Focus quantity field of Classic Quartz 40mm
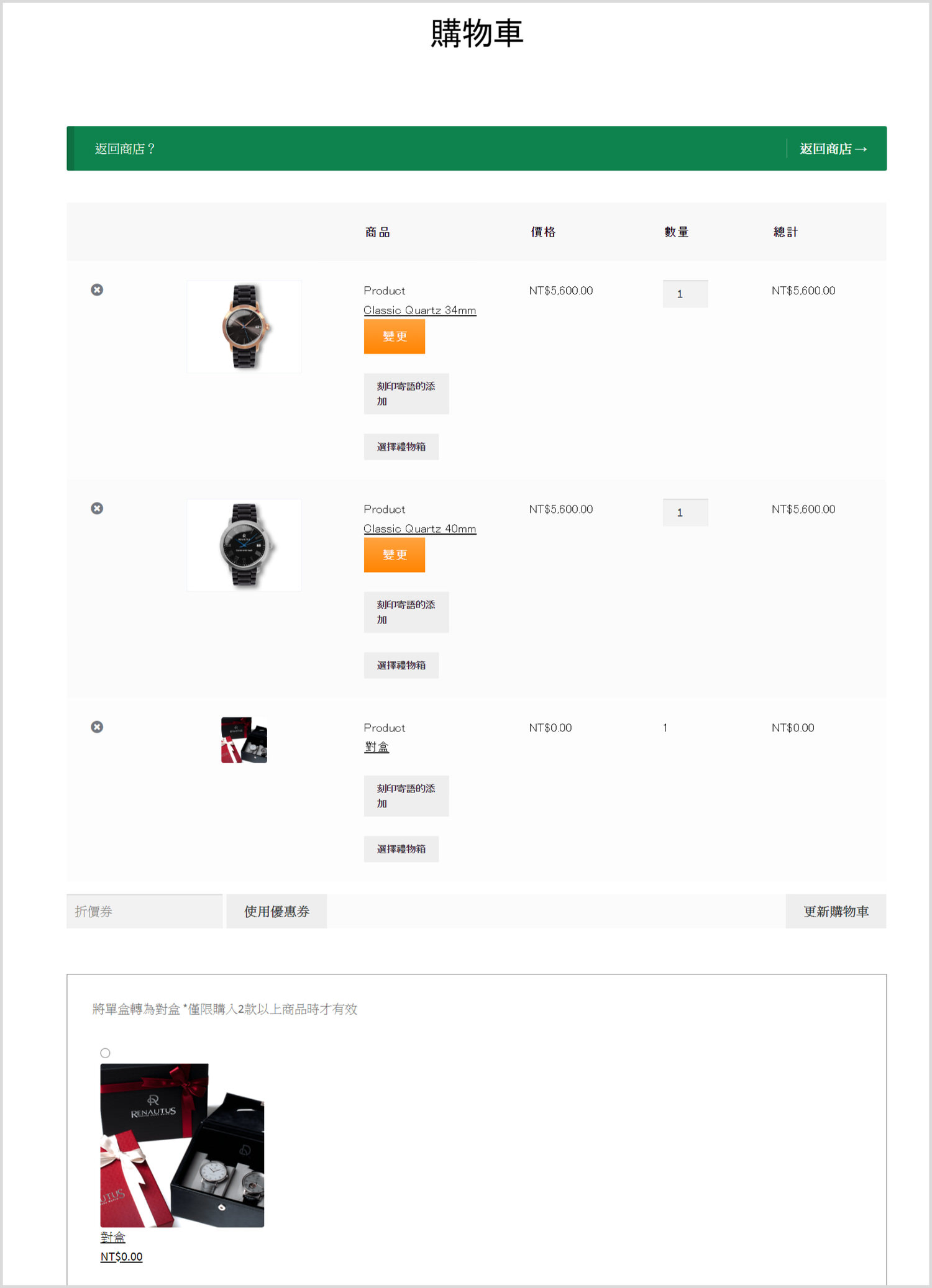932x1288 pixels. click(685, 513)
